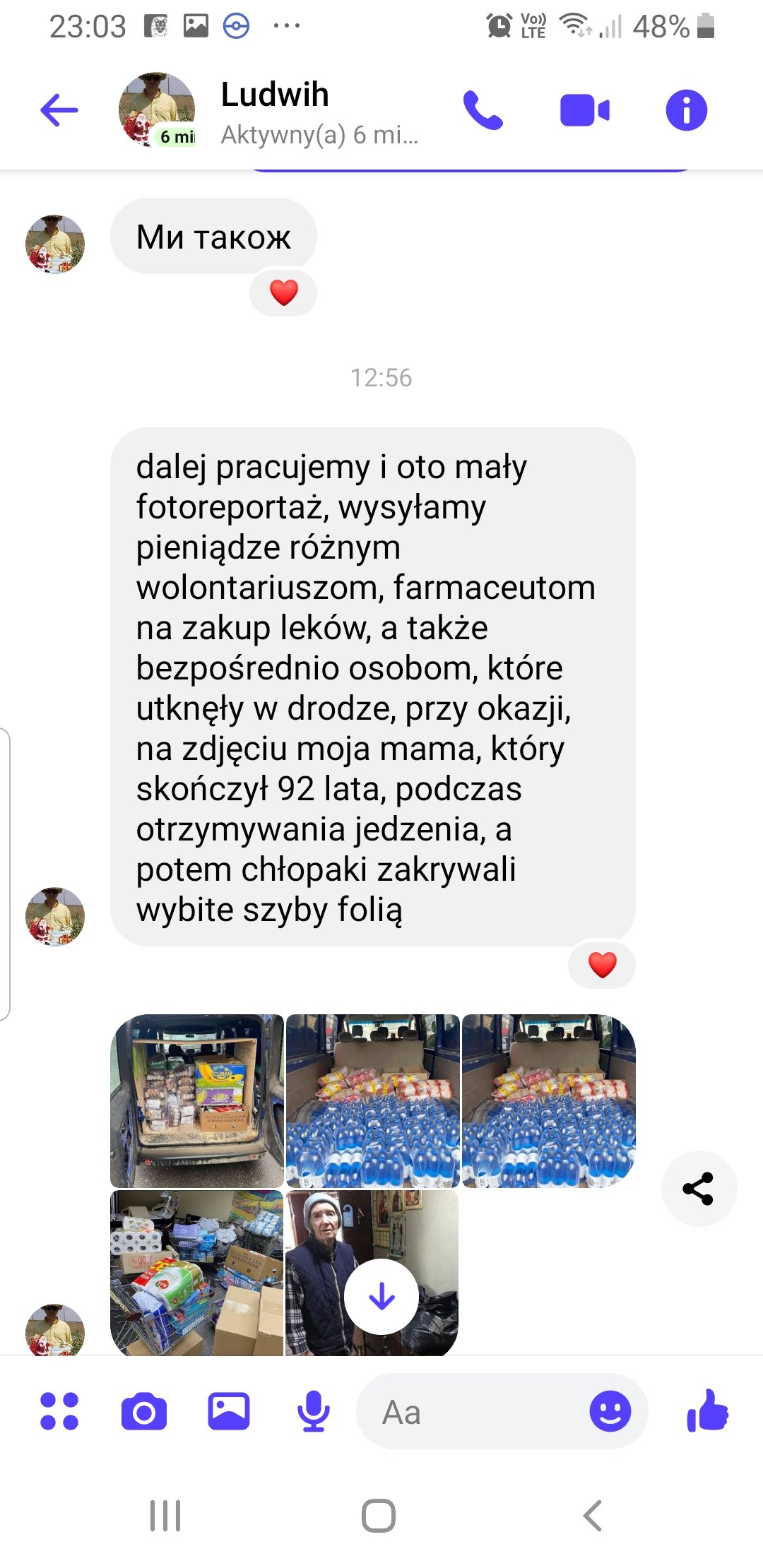Jump to the latest messages with the down arrow
The height and width of the screenshot is (1568, 763).
click(x=381, y=1297)
